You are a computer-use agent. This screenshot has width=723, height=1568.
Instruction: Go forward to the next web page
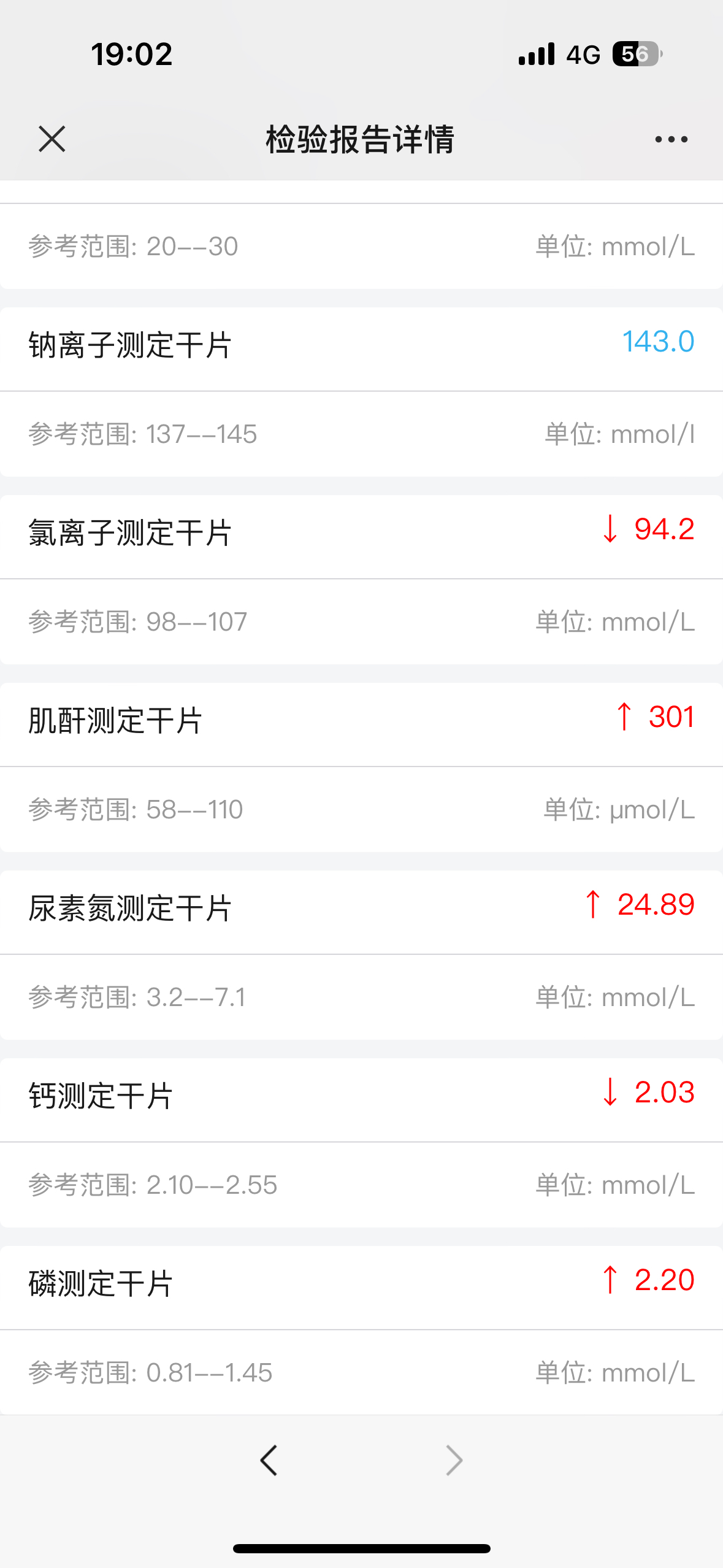(454, 1460)
